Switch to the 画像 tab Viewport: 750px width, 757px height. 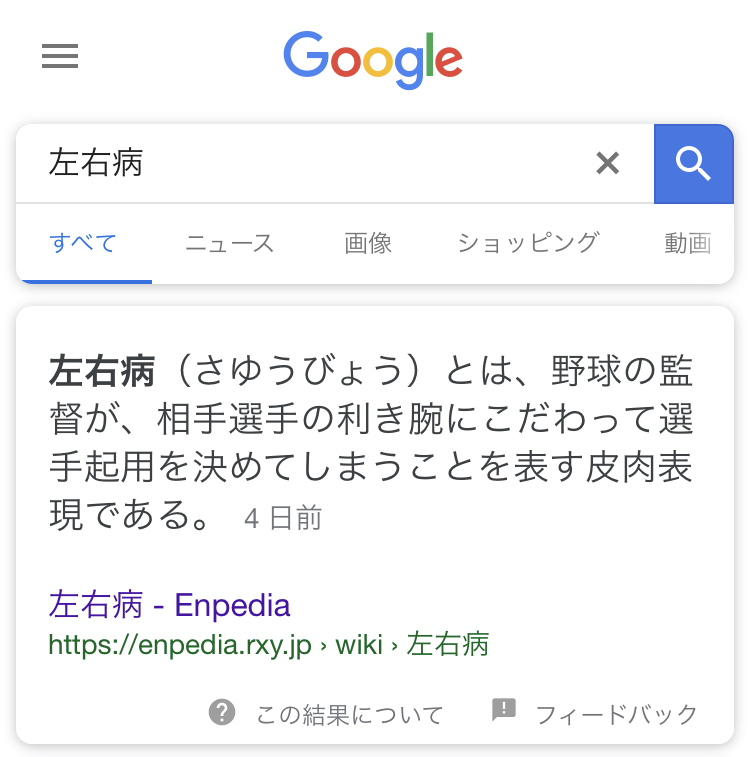click(368, 243)
